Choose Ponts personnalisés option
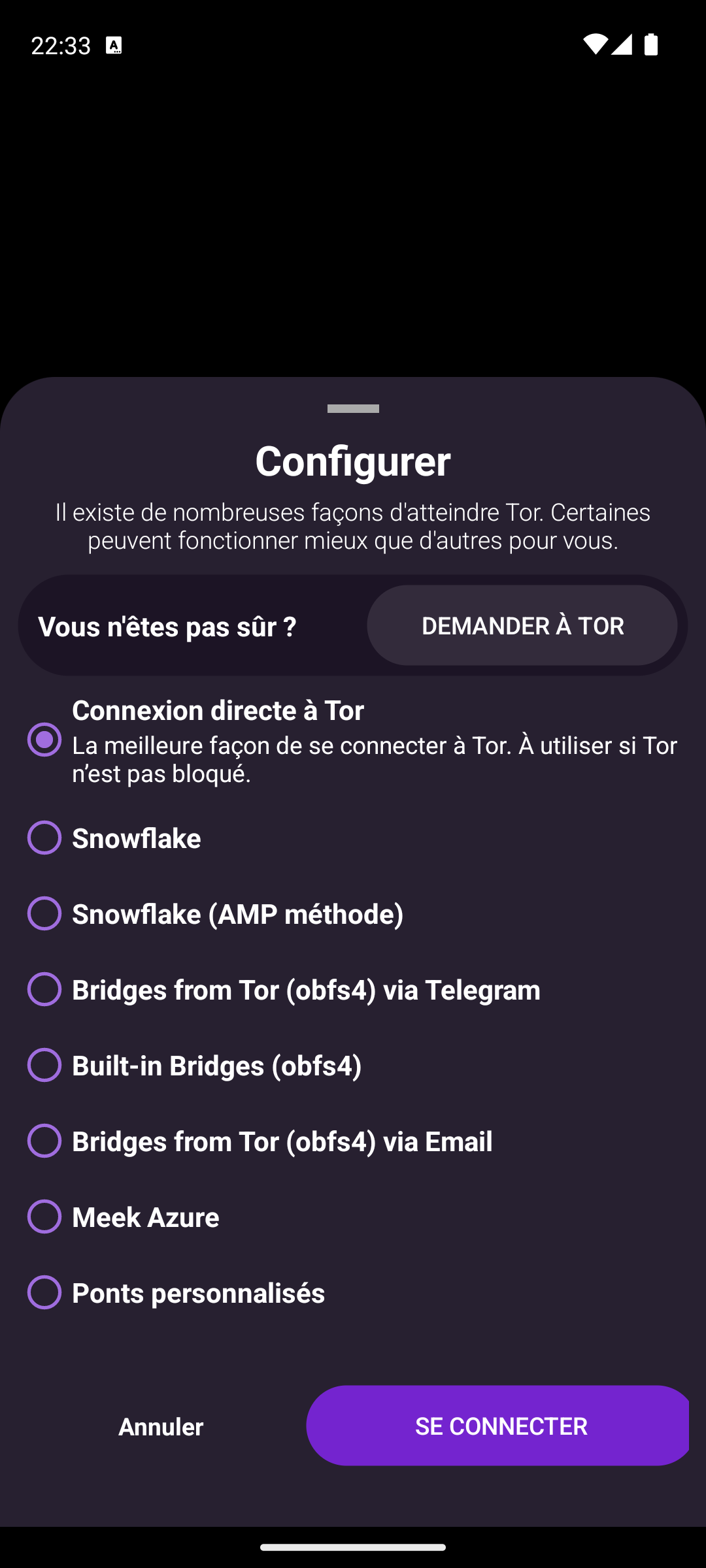Viewport: 706px width, 1568px height. coord(44,1292)
